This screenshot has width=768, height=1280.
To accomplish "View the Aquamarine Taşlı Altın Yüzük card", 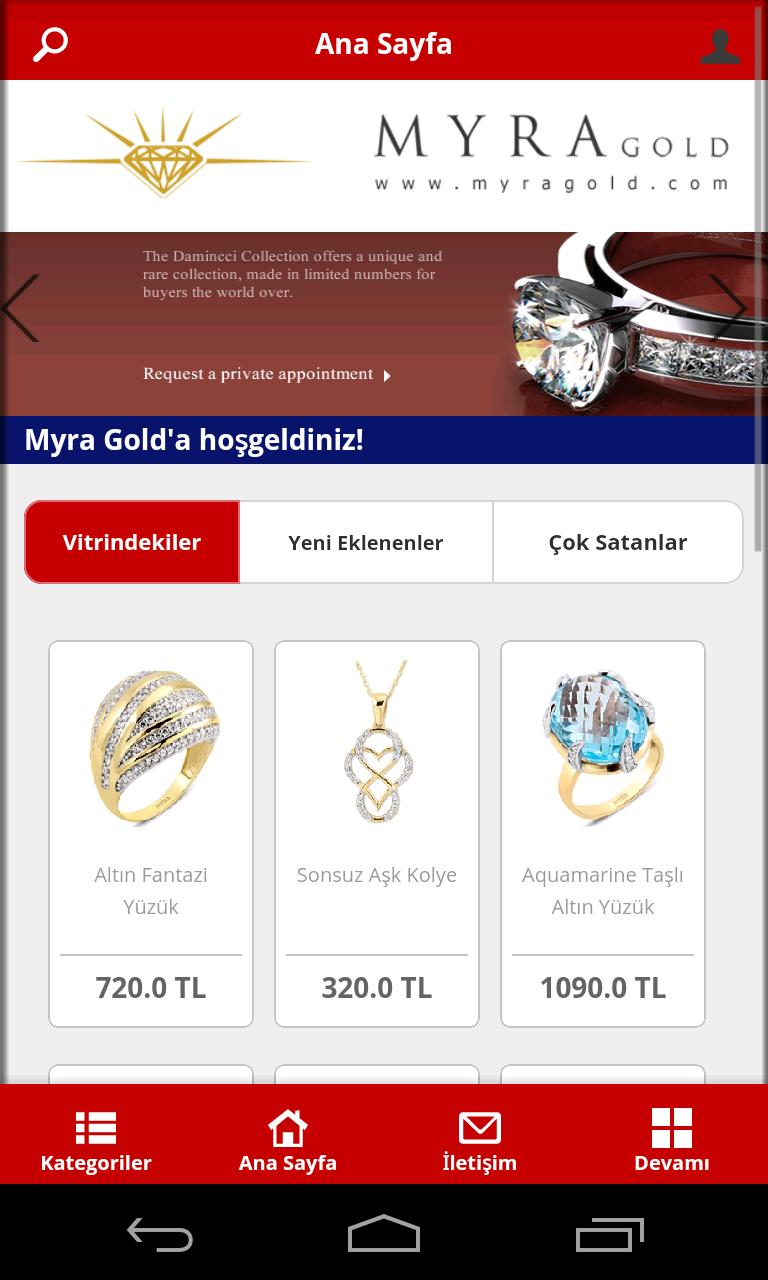I will click(603, 833).
